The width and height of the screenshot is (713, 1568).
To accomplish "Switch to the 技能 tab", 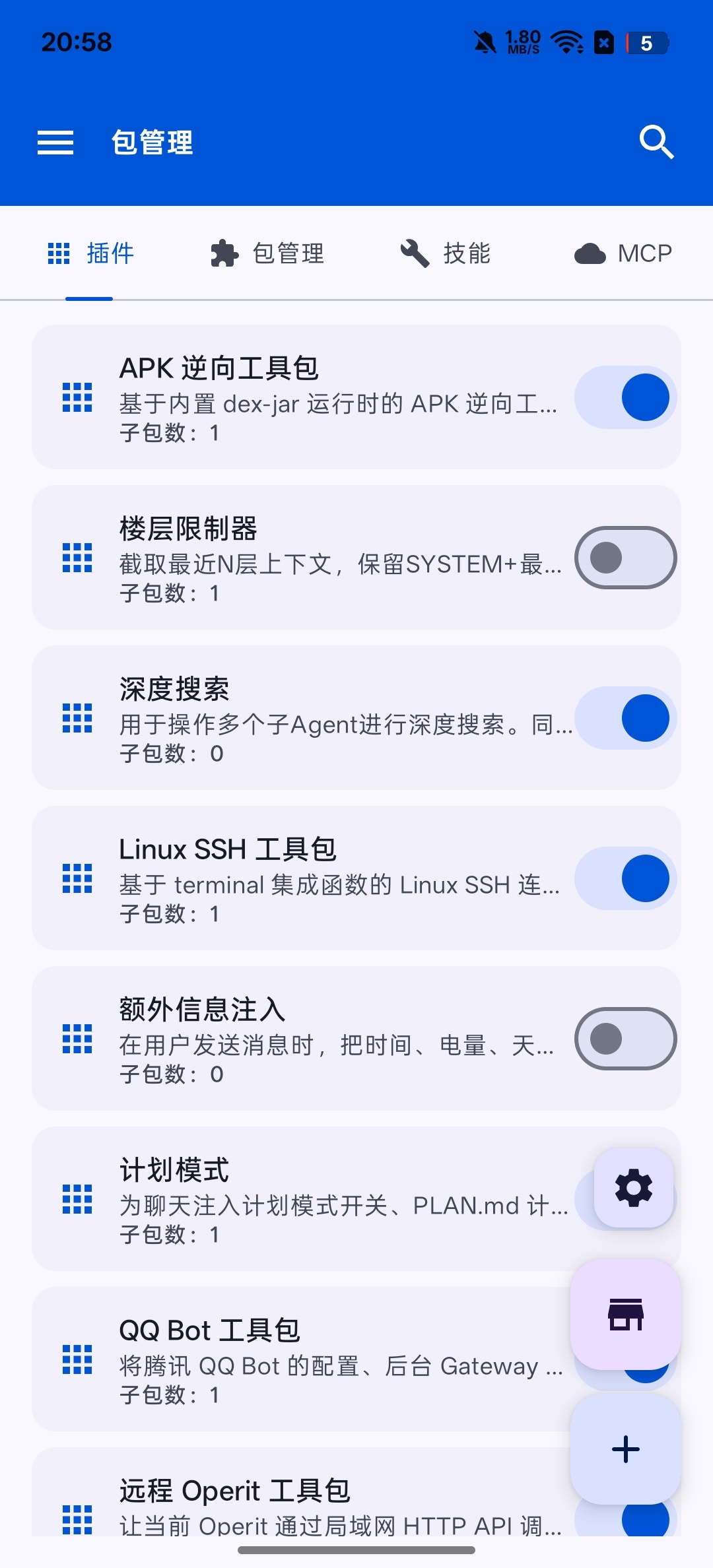I will point(446,253).
